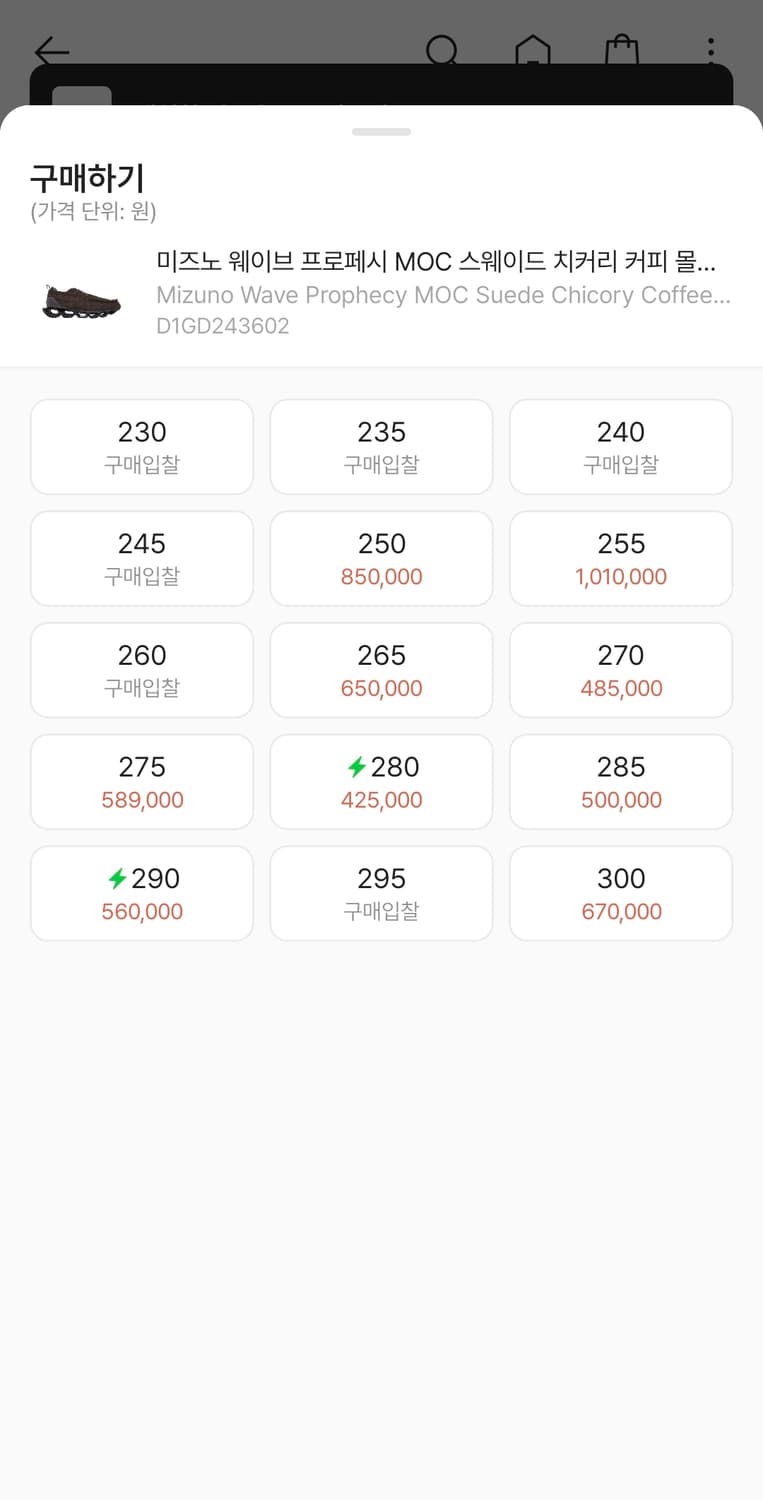Screen dimensions: 763x1500
Task: Select size 230 to place a bid
Action: pos(142,446)
